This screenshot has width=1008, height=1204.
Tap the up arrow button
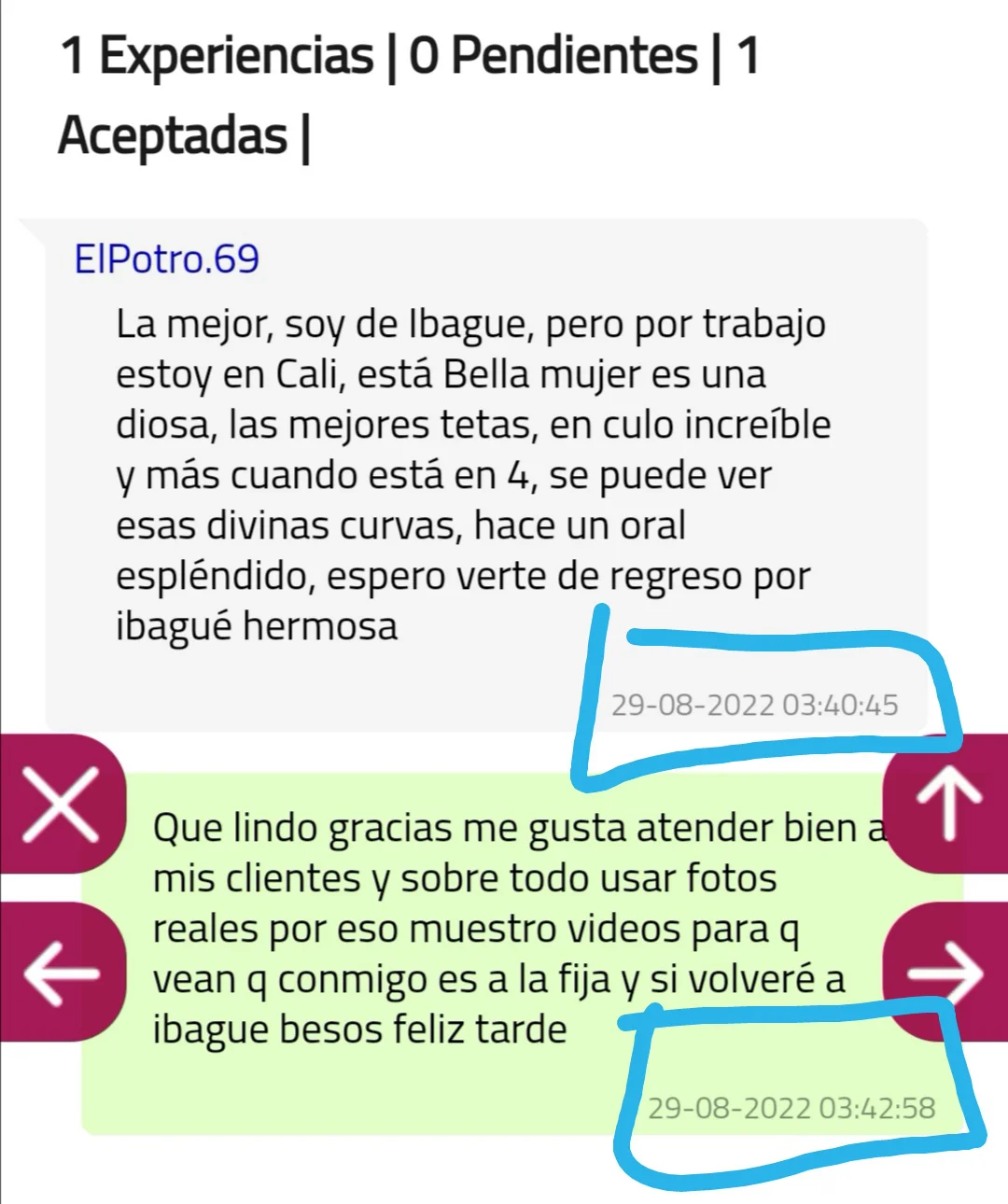click(x=946, y=804)
